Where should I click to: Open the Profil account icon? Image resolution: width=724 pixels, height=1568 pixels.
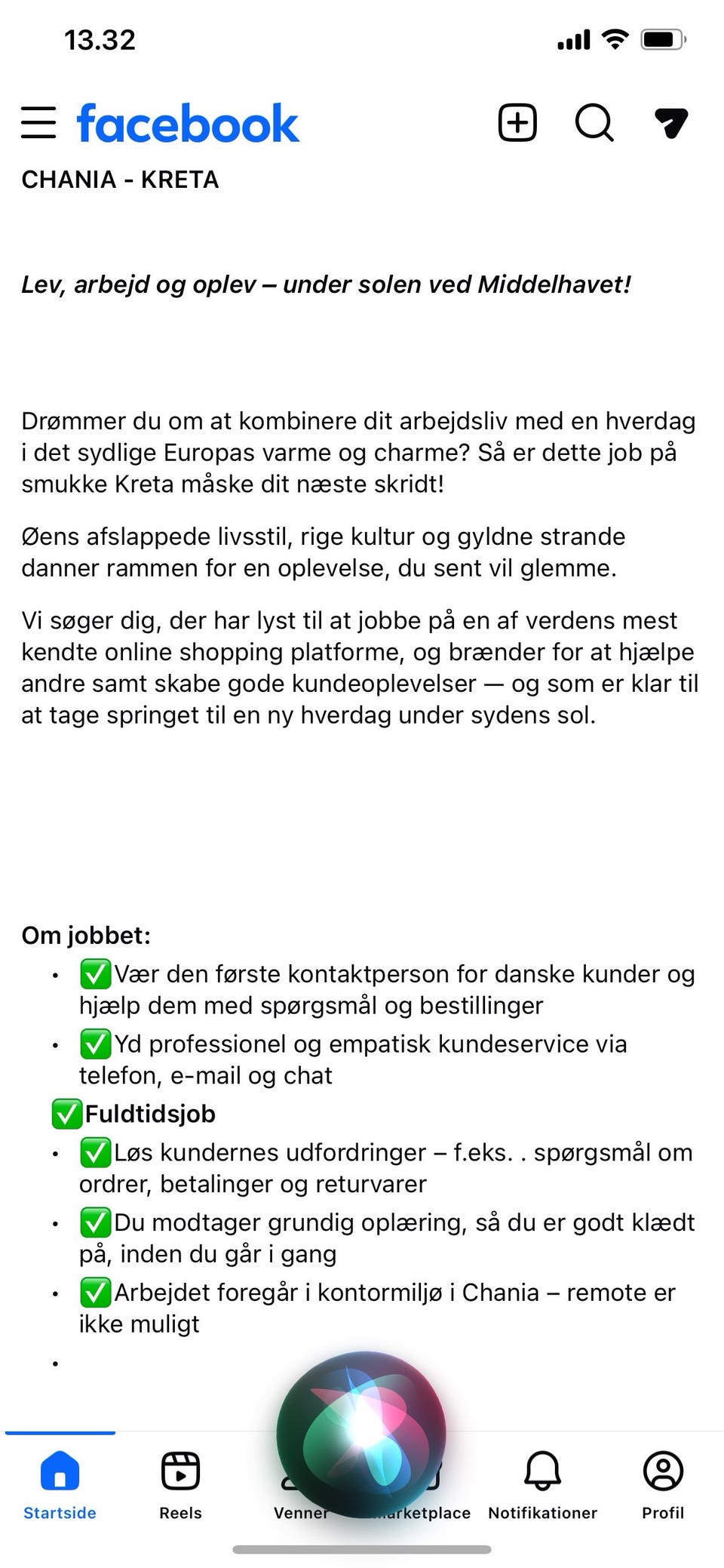[x=662, y=1470]
